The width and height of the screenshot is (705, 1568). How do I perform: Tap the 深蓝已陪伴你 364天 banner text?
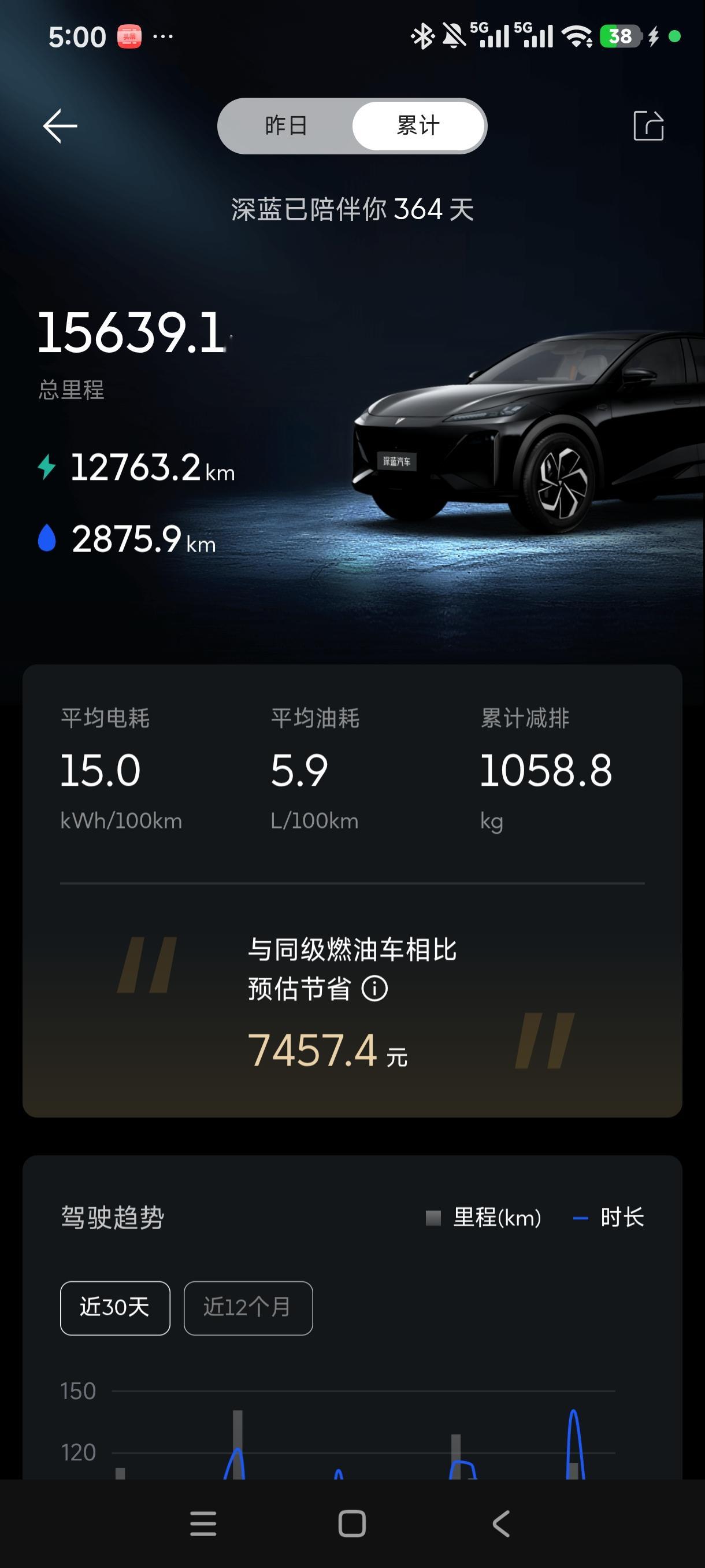(352, 209)
